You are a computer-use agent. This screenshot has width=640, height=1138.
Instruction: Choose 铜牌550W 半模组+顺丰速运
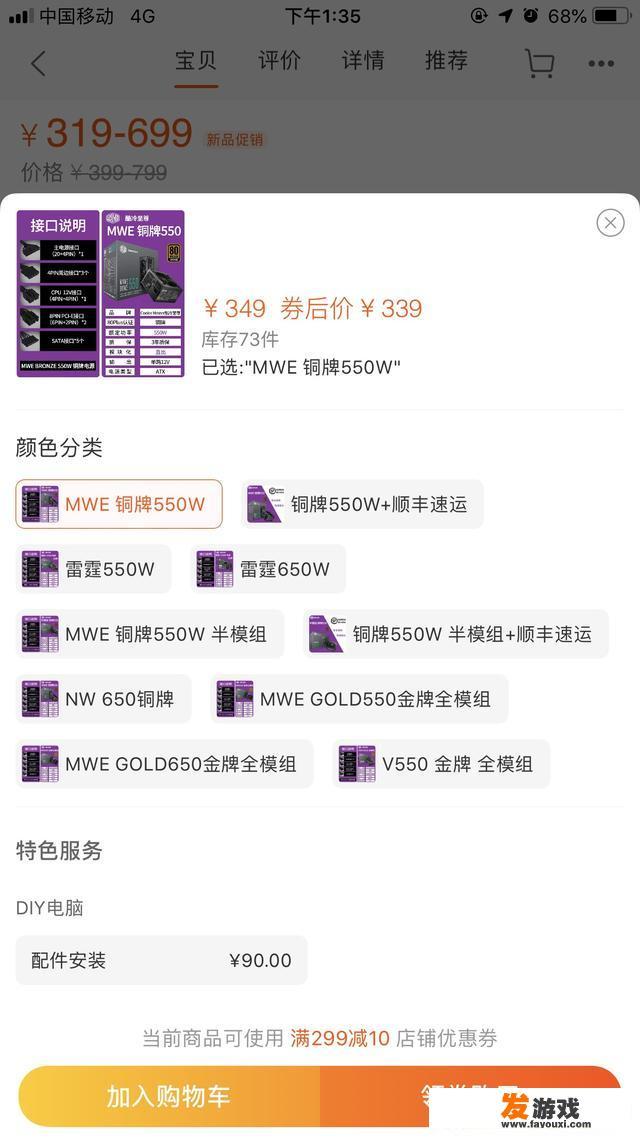click(x=455, y=634)
